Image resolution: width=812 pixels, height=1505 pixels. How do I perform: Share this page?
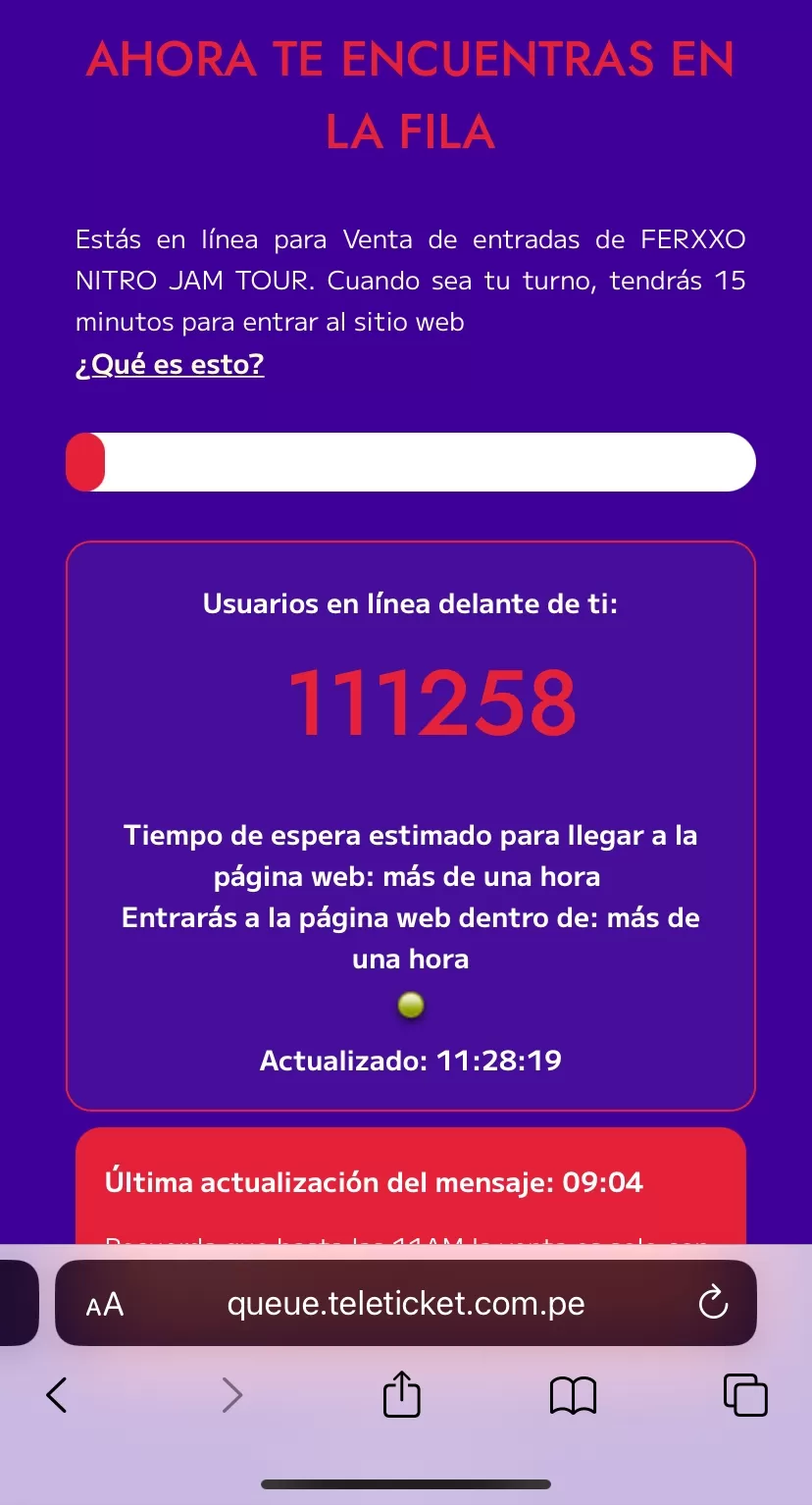(401, 1394)
